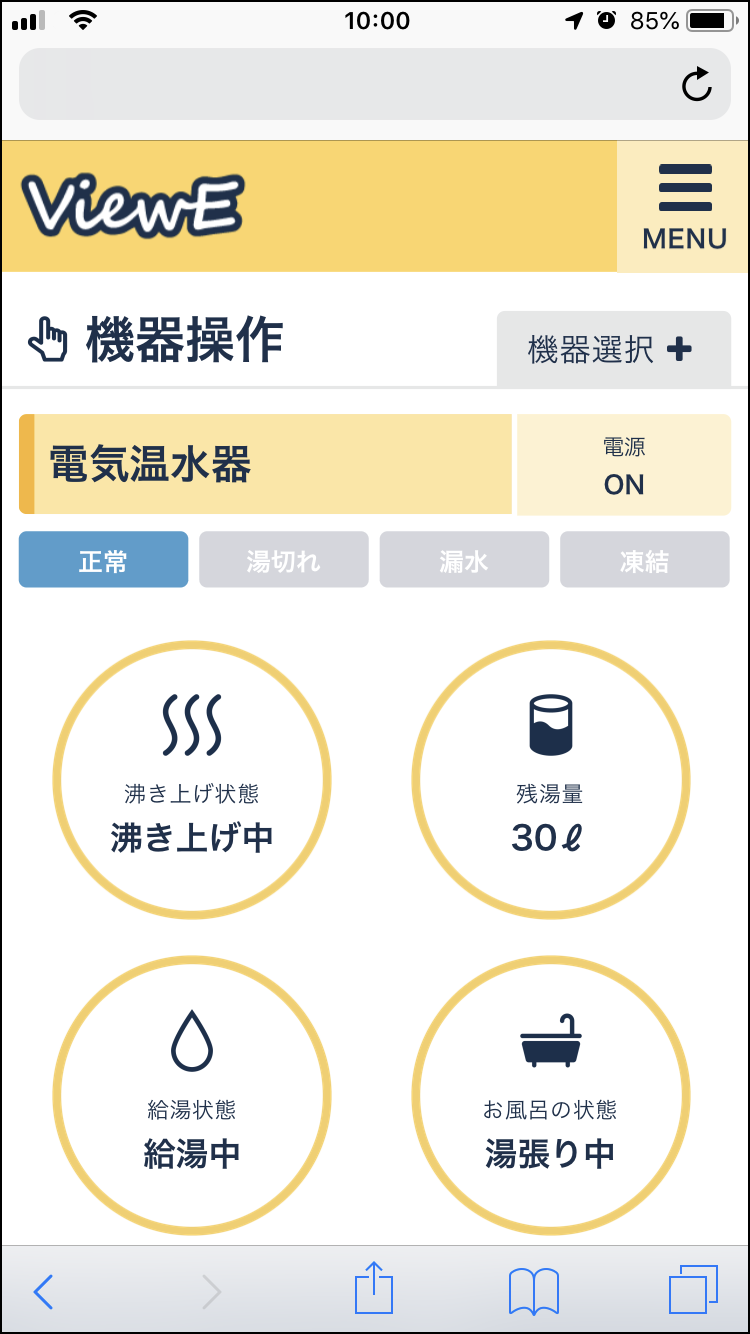Open the Safari share sheet
The height and width of the screenshot is (1334, 750).
point(374,1288)
